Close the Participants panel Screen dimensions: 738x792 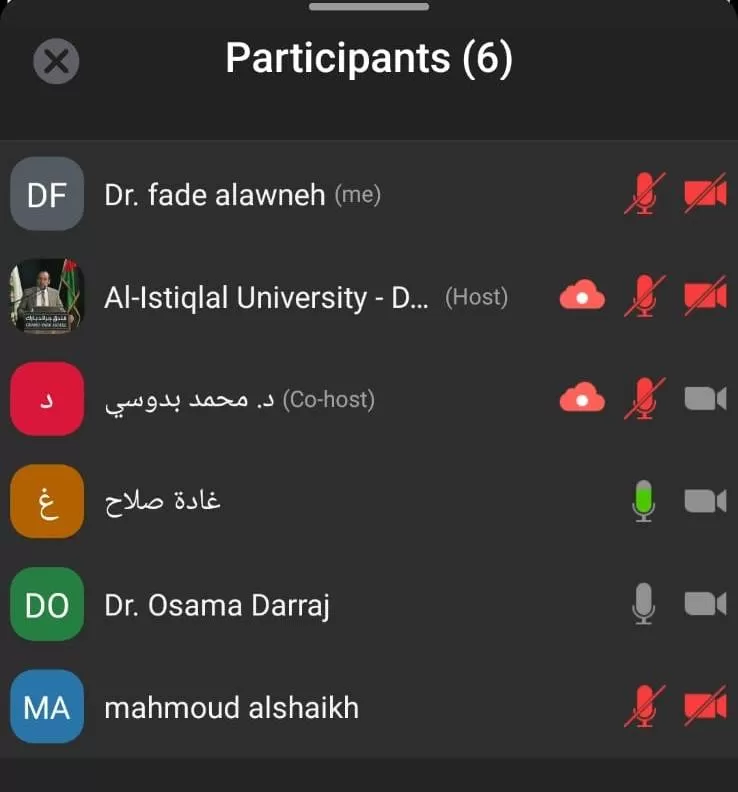(x=57, y=62)
